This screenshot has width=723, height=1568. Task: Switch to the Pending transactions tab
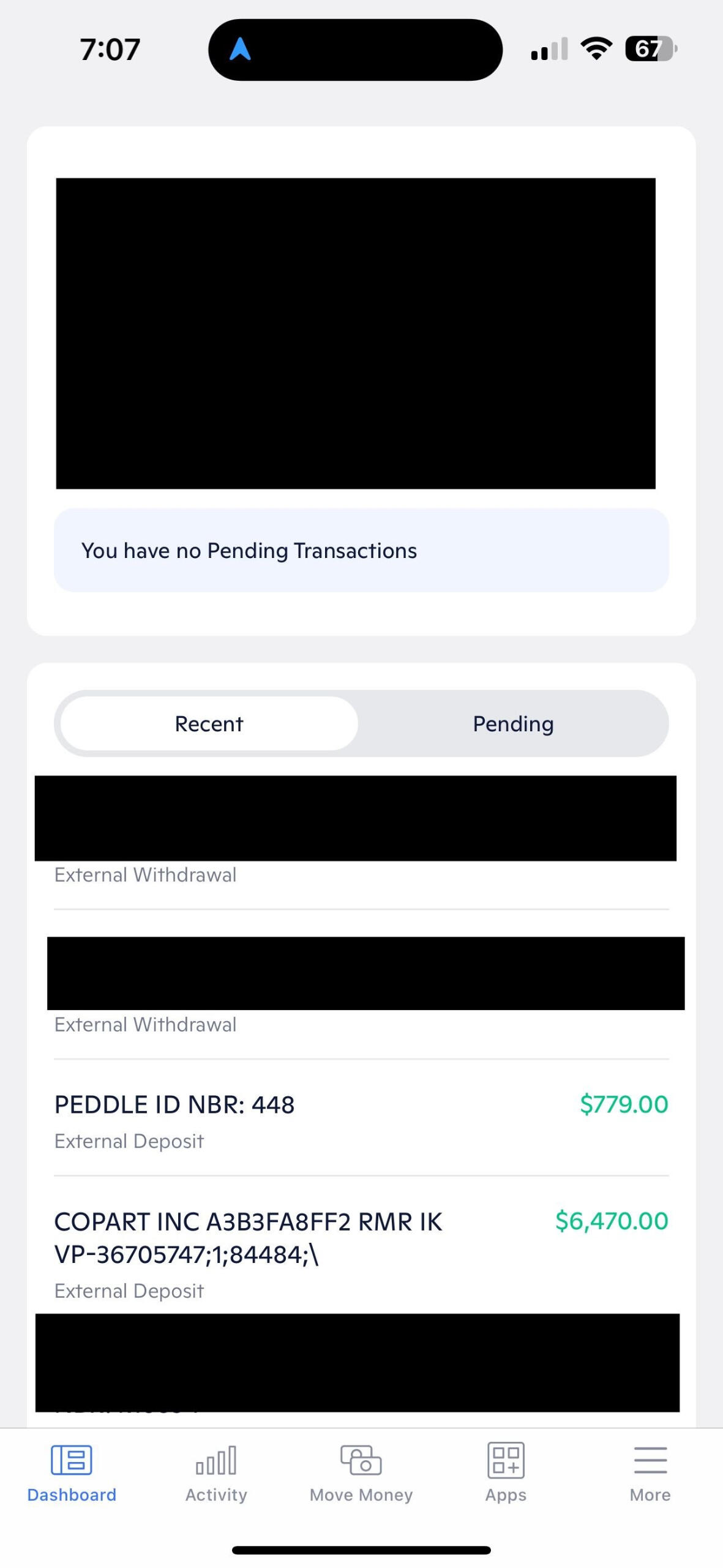coord(513,723)
